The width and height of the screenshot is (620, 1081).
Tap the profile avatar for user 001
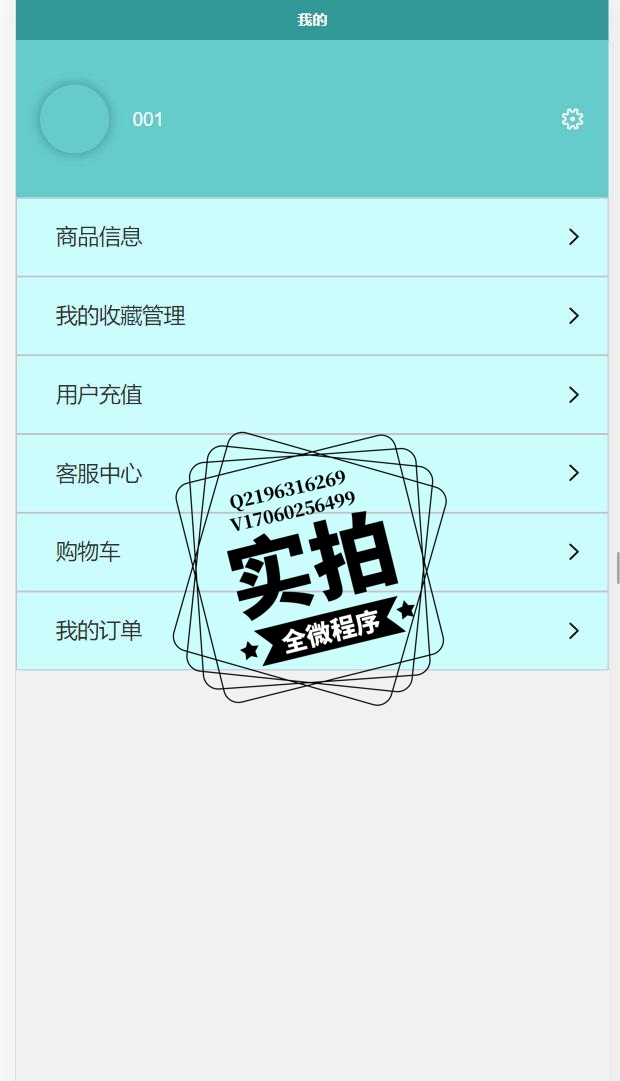click(74, 119)
